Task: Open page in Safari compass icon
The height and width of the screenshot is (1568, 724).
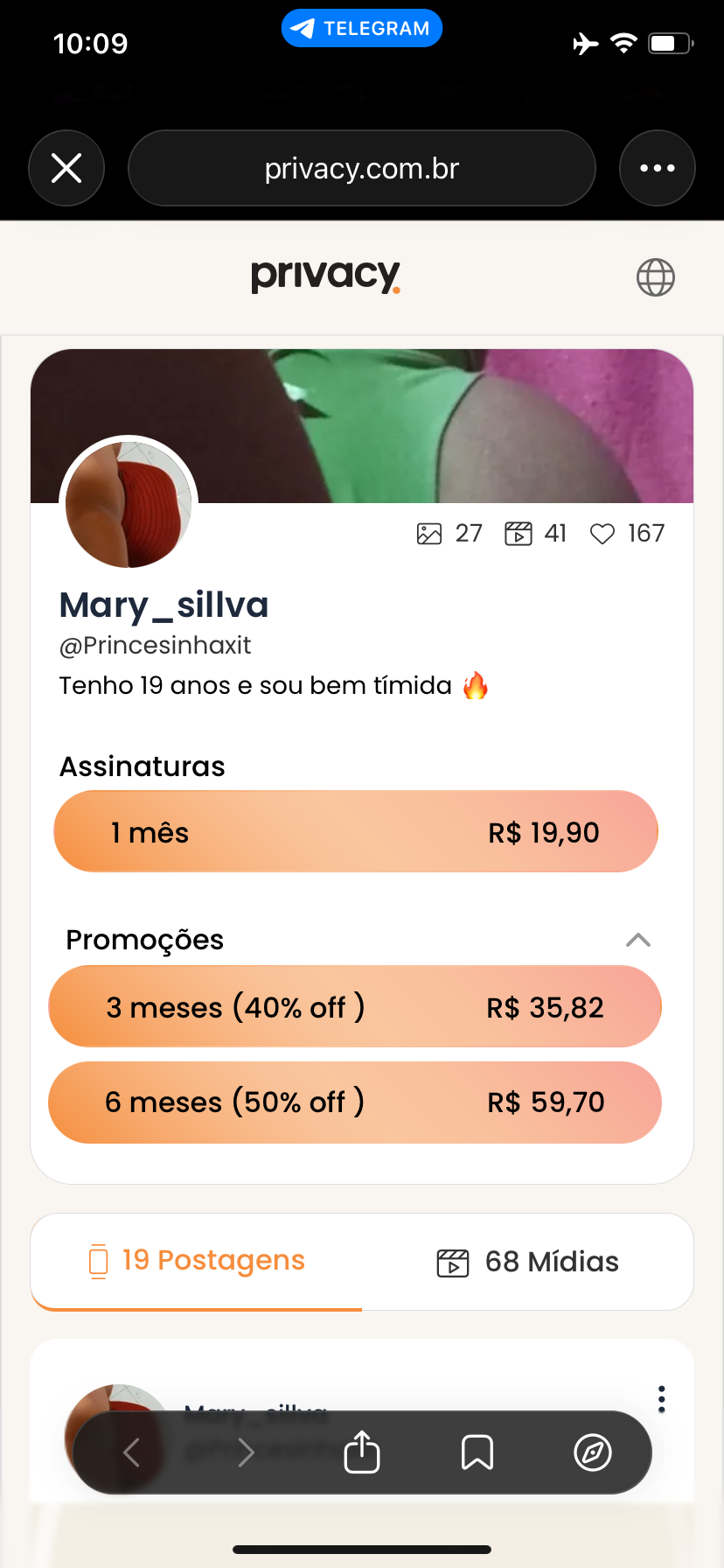Action: pos(593,1452)
